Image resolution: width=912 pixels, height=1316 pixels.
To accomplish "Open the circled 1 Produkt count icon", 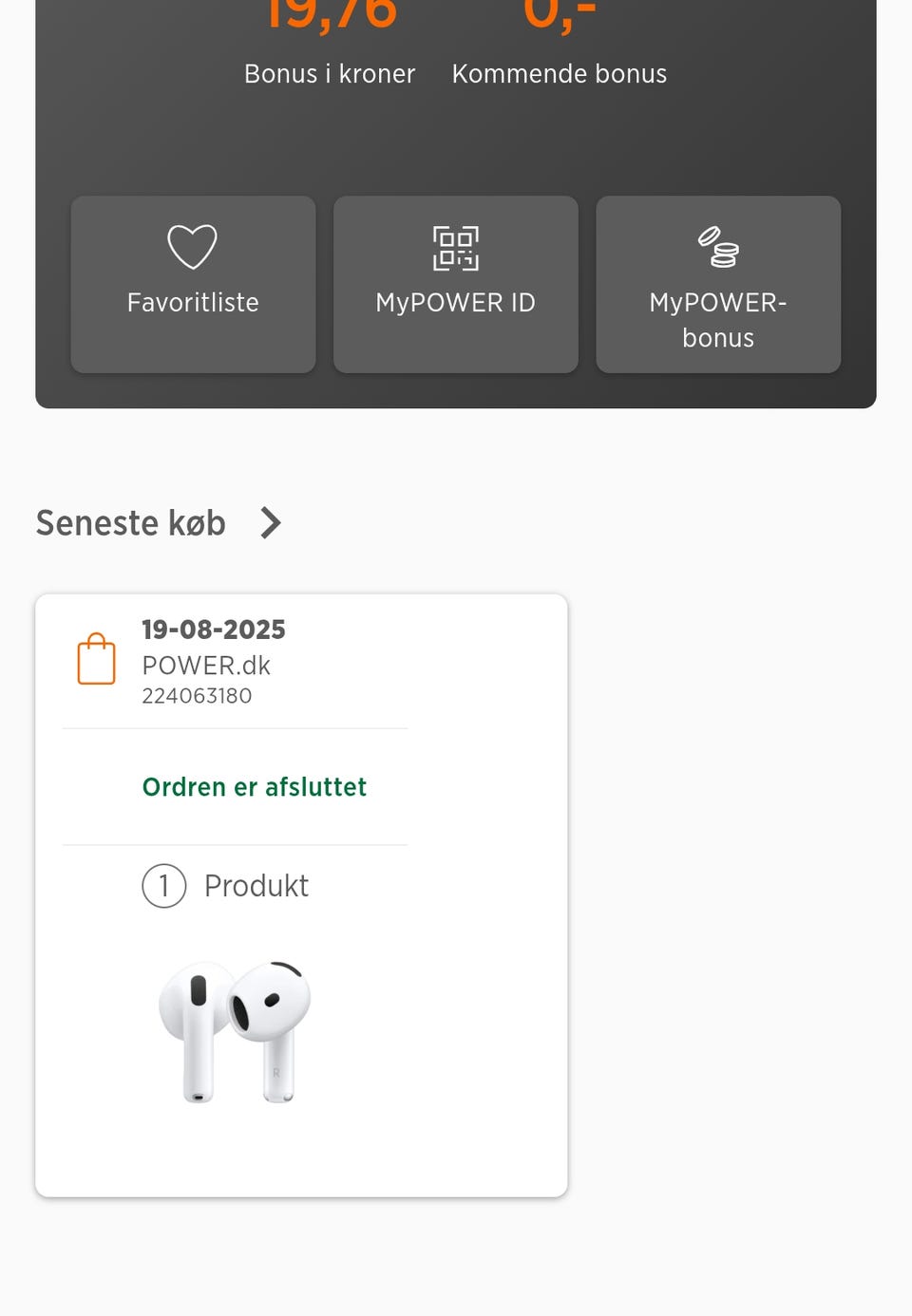I will click(164, 886).
